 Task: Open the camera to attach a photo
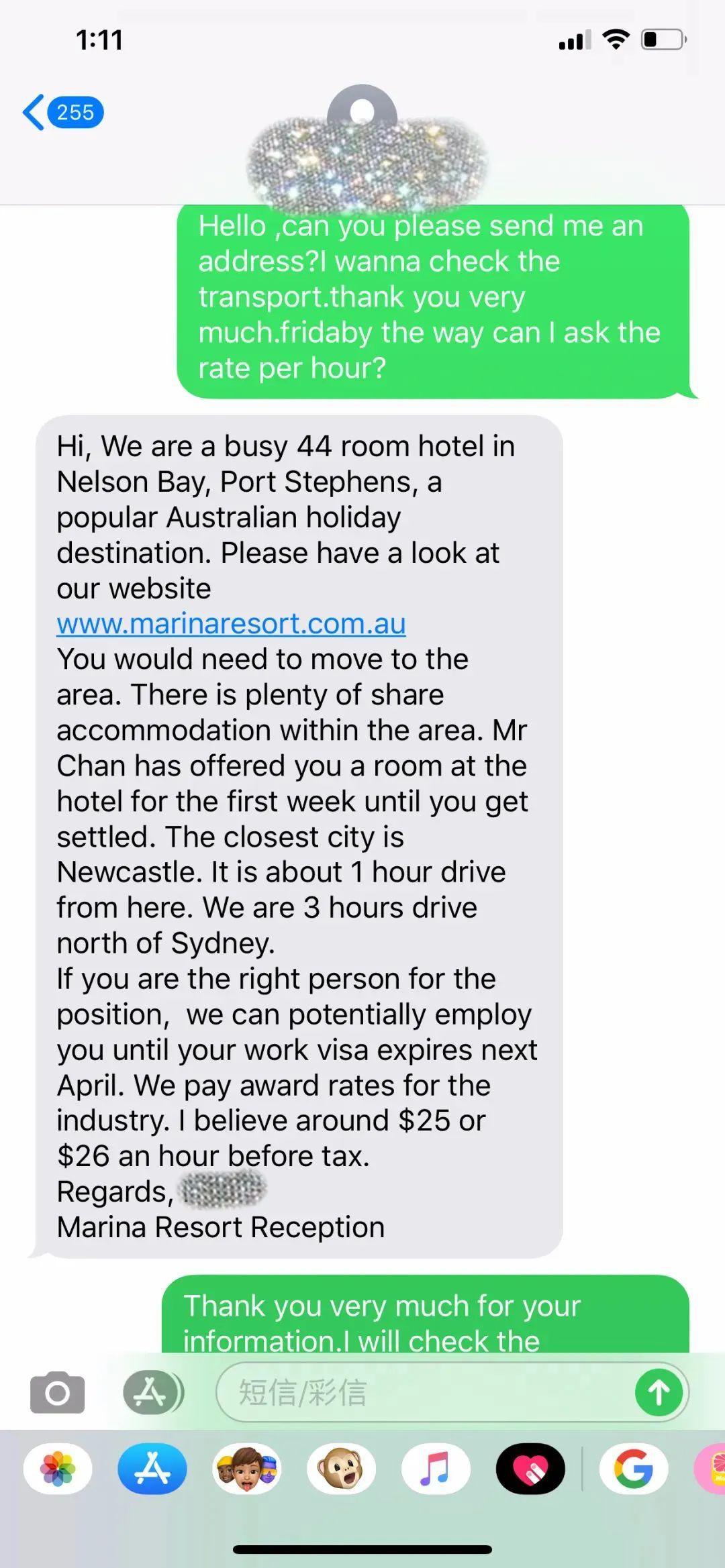pos(57,1393)
